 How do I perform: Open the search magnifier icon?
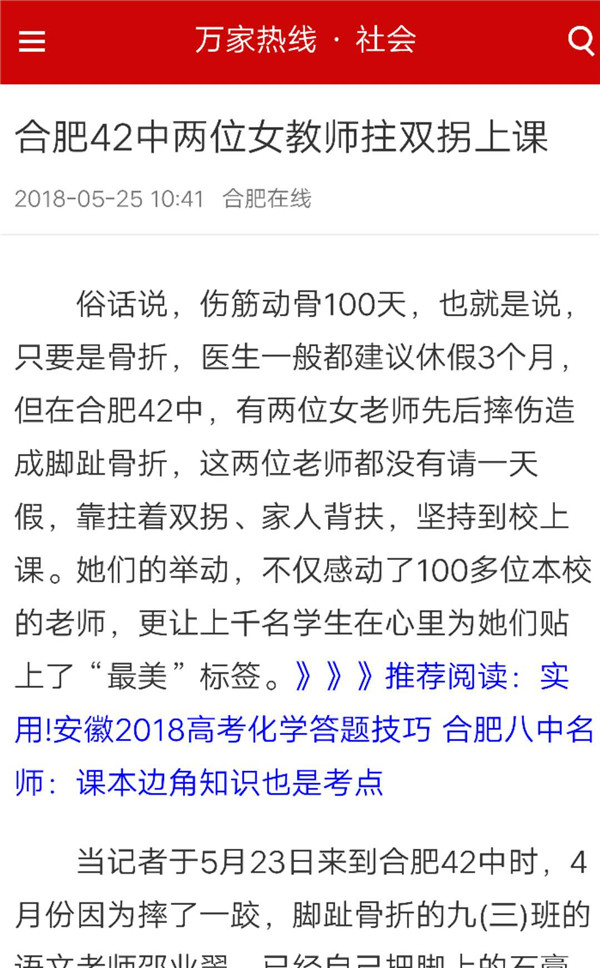point(580,41)
